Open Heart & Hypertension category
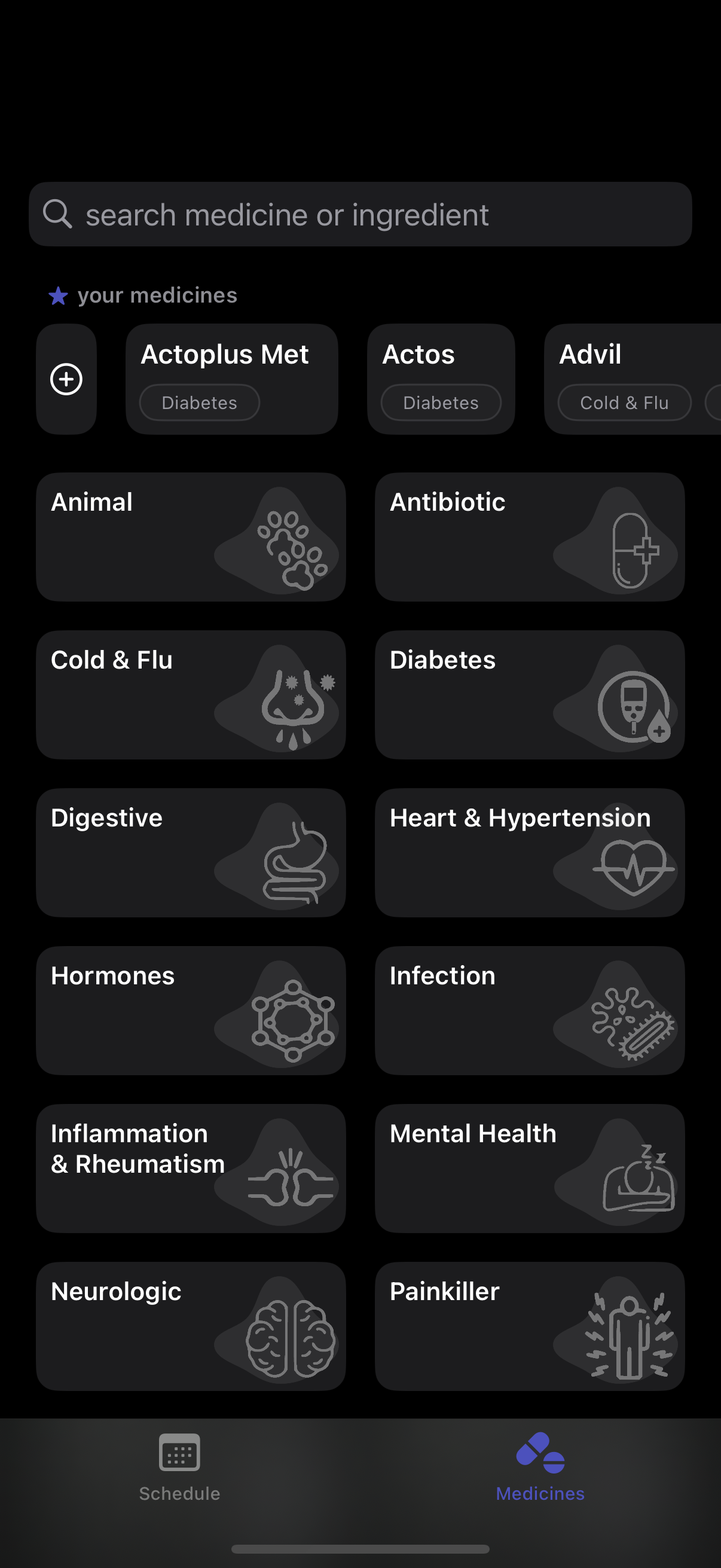The image size is (721, 1568). pos(529,852)
